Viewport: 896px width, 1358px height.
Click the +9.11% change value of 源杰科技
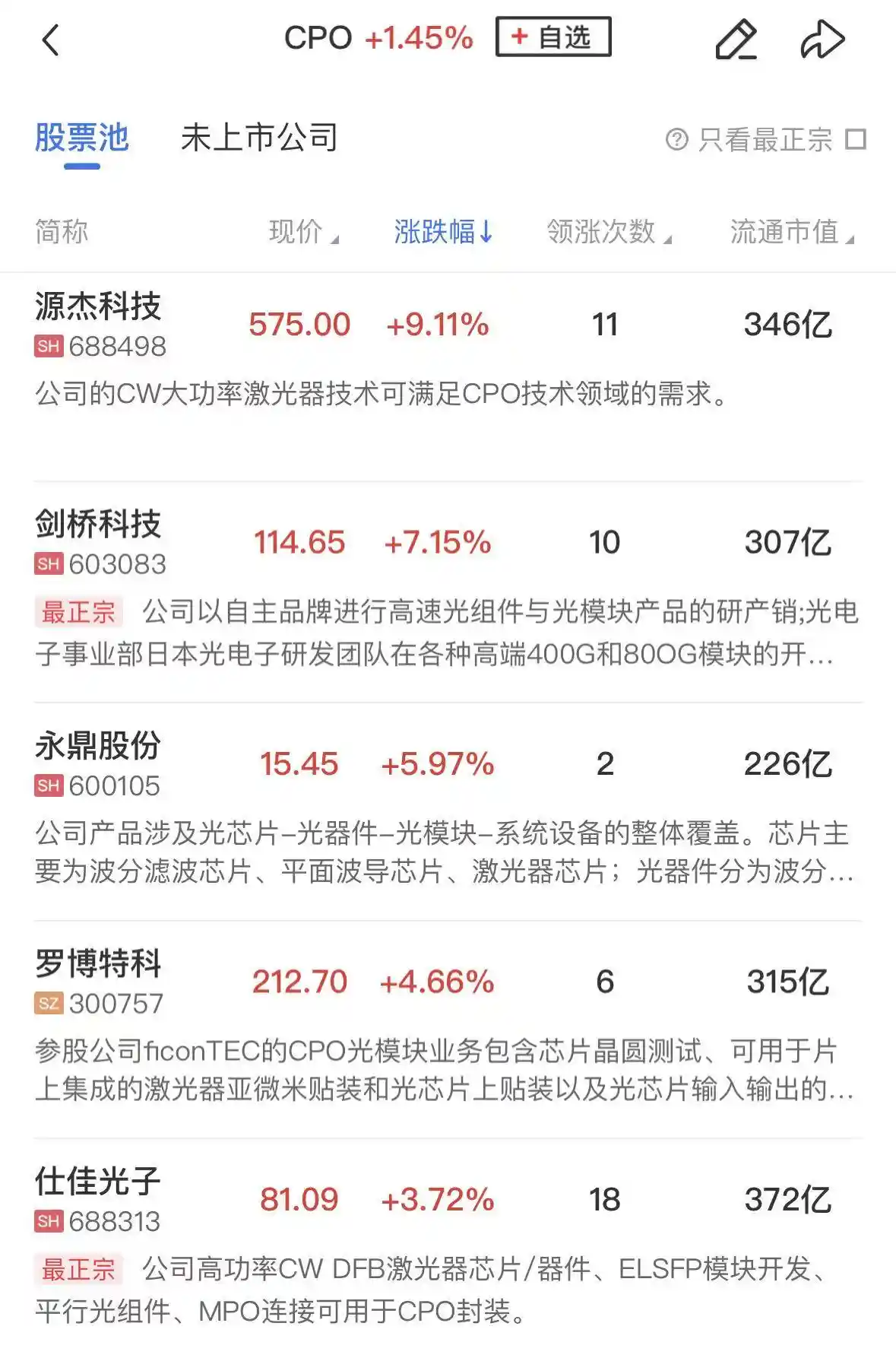coord(439,324)
